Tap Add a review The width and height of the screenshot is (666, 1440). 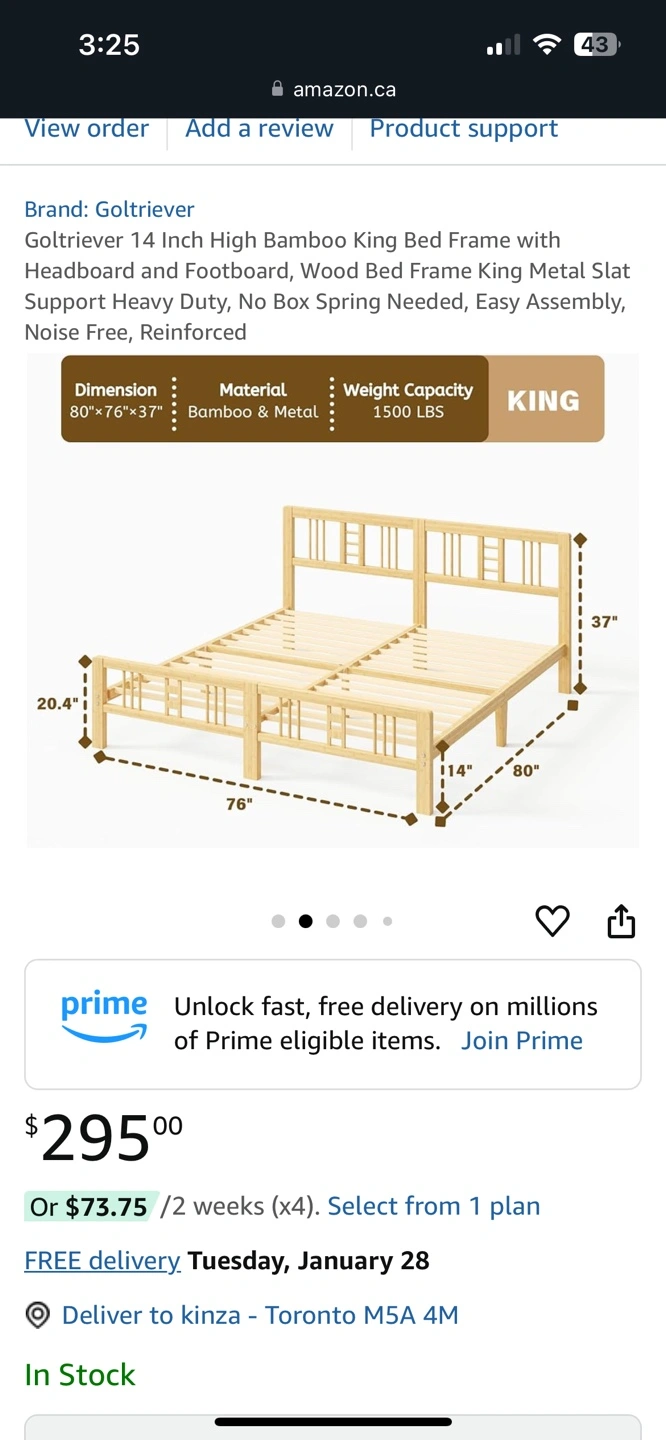(259, 129)
